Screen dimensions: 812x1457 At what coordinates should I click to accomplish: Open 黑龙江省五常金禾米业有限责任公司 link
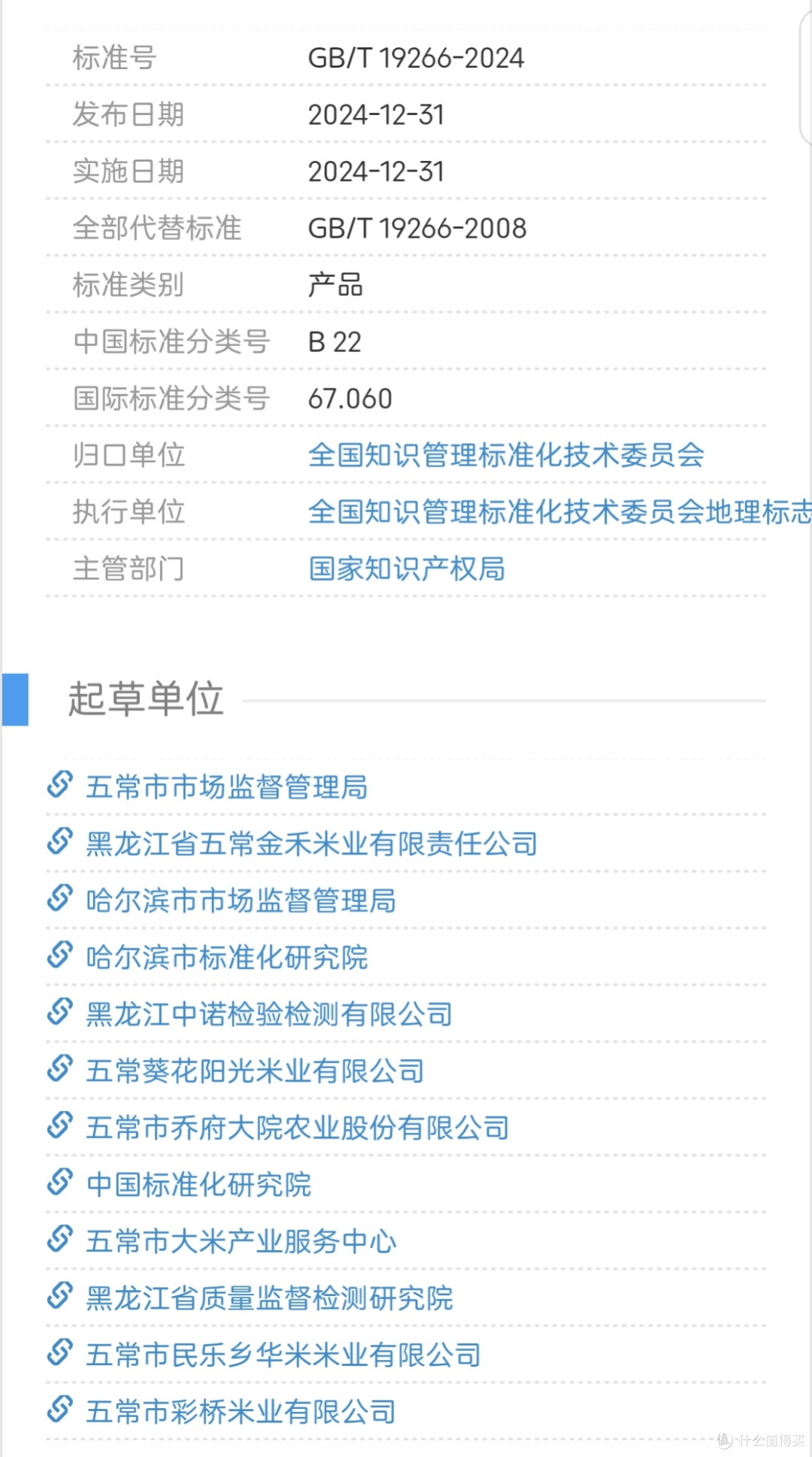(311, 844)
